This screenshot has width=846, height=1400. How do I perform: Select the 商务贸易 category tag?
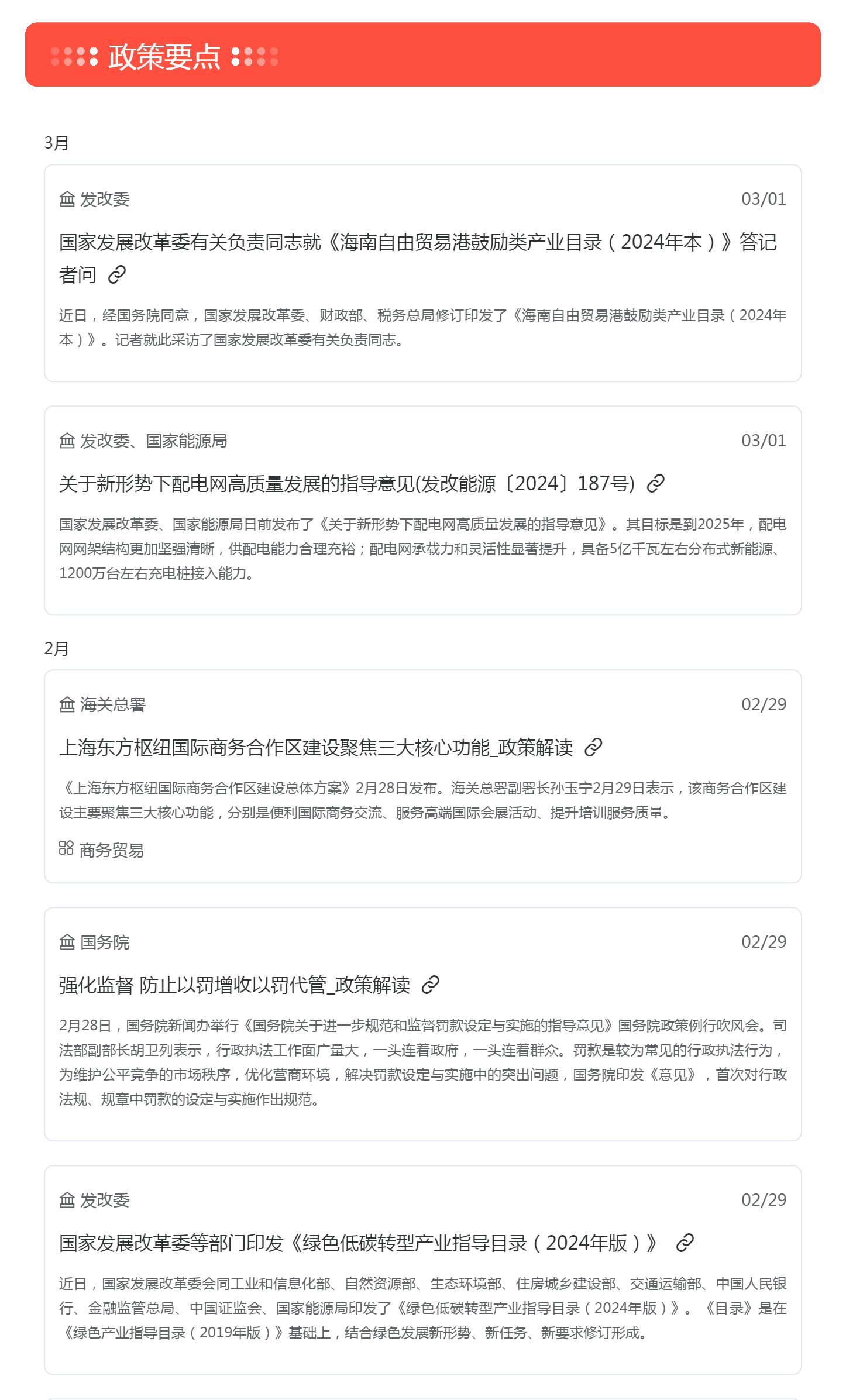(102, 849)
